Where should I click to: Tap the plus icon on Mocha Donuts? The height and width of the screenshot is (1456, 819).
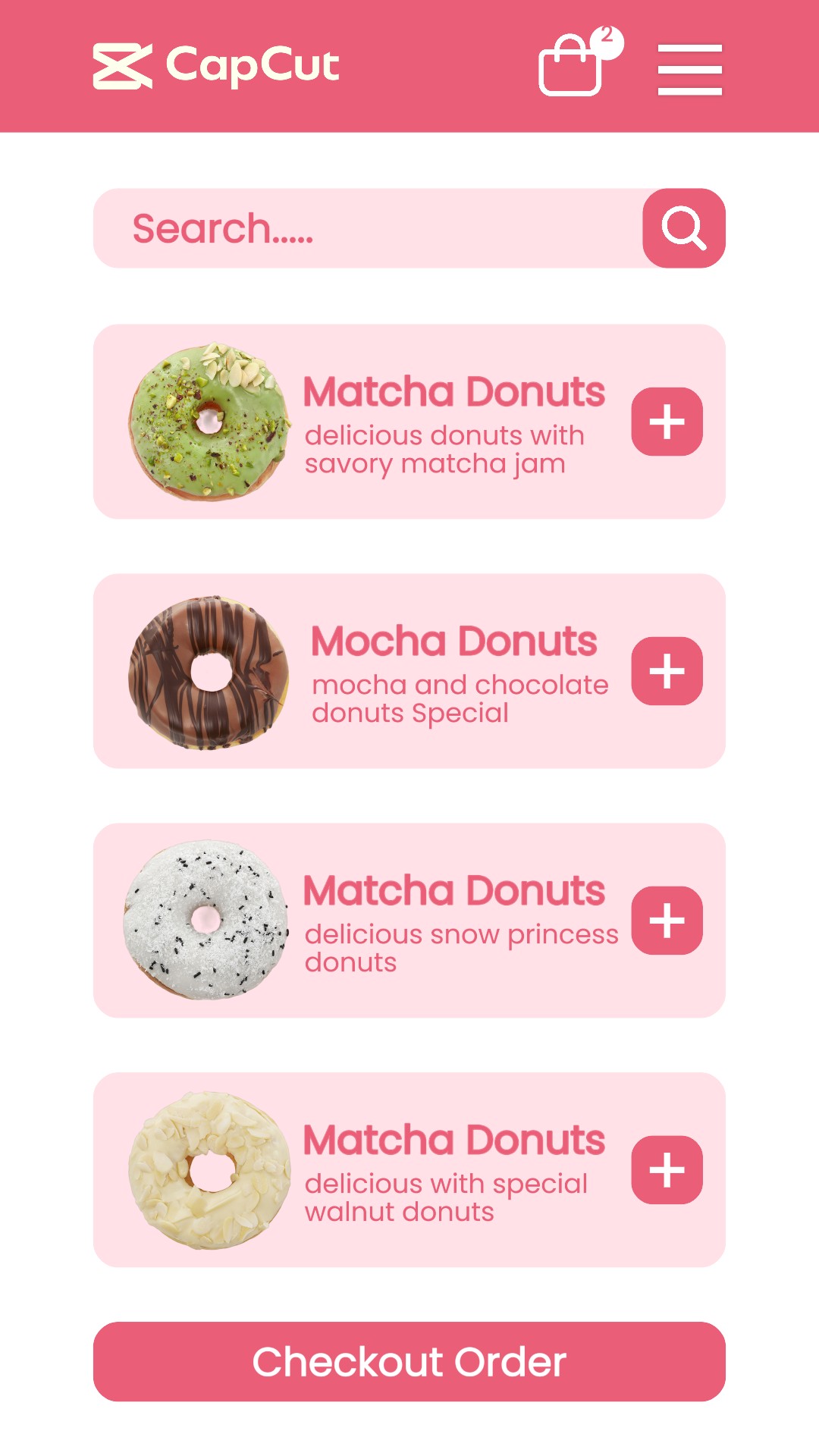[667, 671]
